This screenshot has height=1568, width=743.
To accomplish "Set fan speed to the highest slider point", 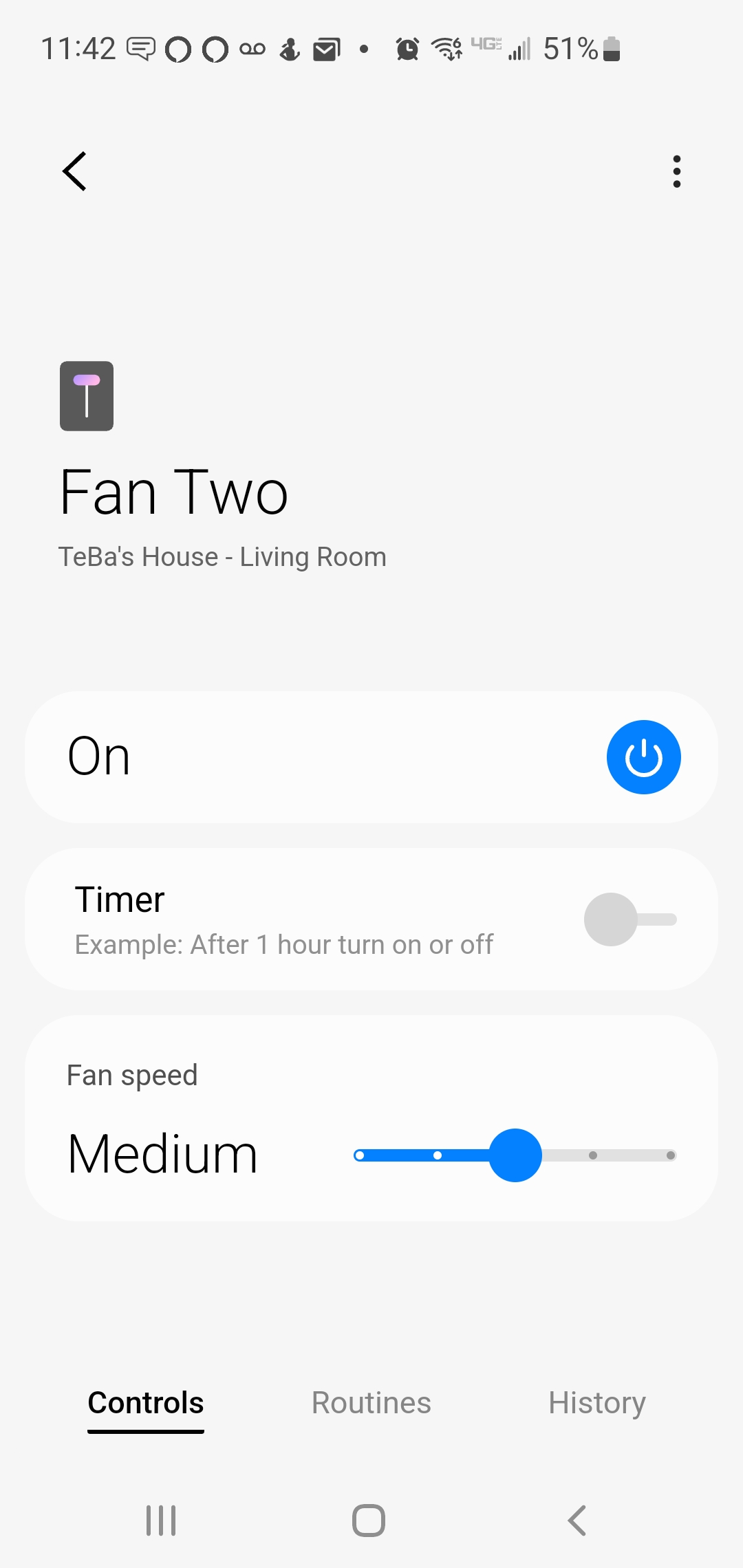I will pyautogui.click(x=670, y=1155).
